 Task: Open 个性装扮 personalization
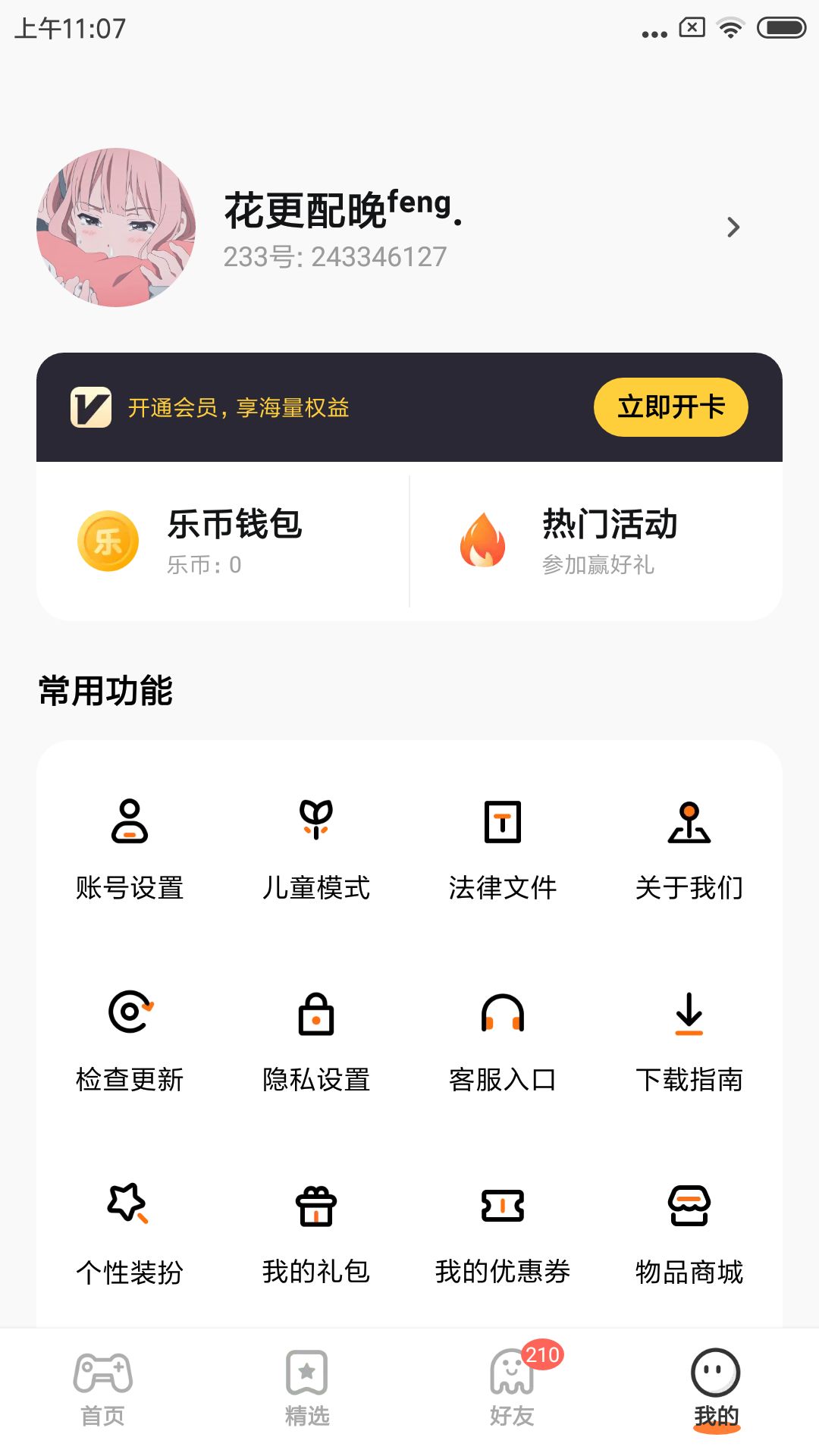[x=130, y=1235]
